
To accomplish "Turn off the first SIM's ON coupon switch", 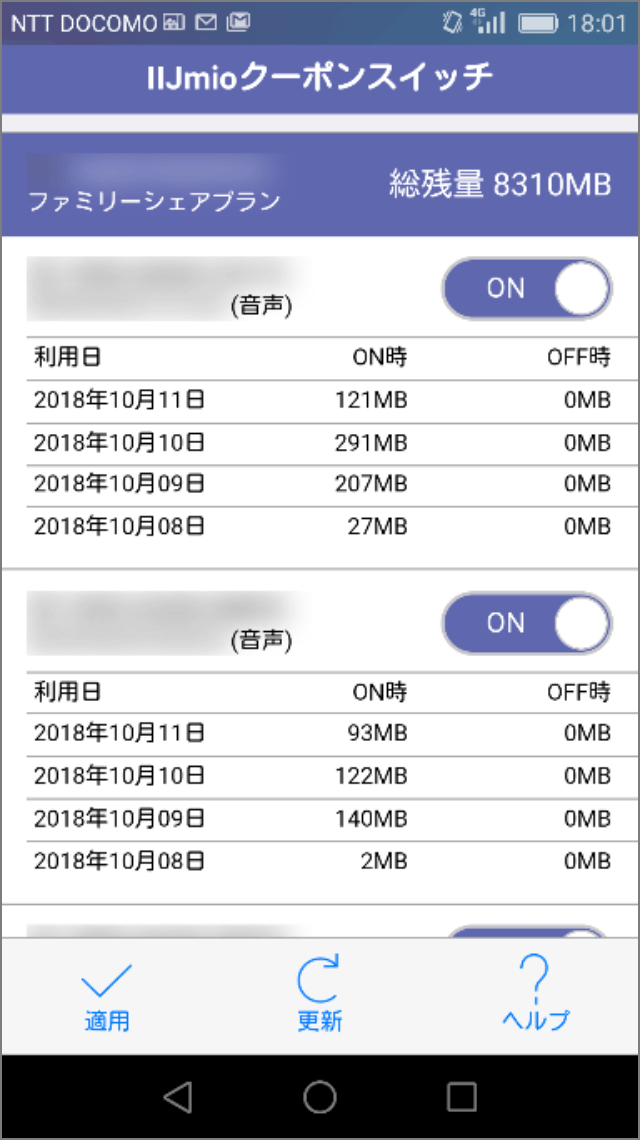I will (527, 289).
